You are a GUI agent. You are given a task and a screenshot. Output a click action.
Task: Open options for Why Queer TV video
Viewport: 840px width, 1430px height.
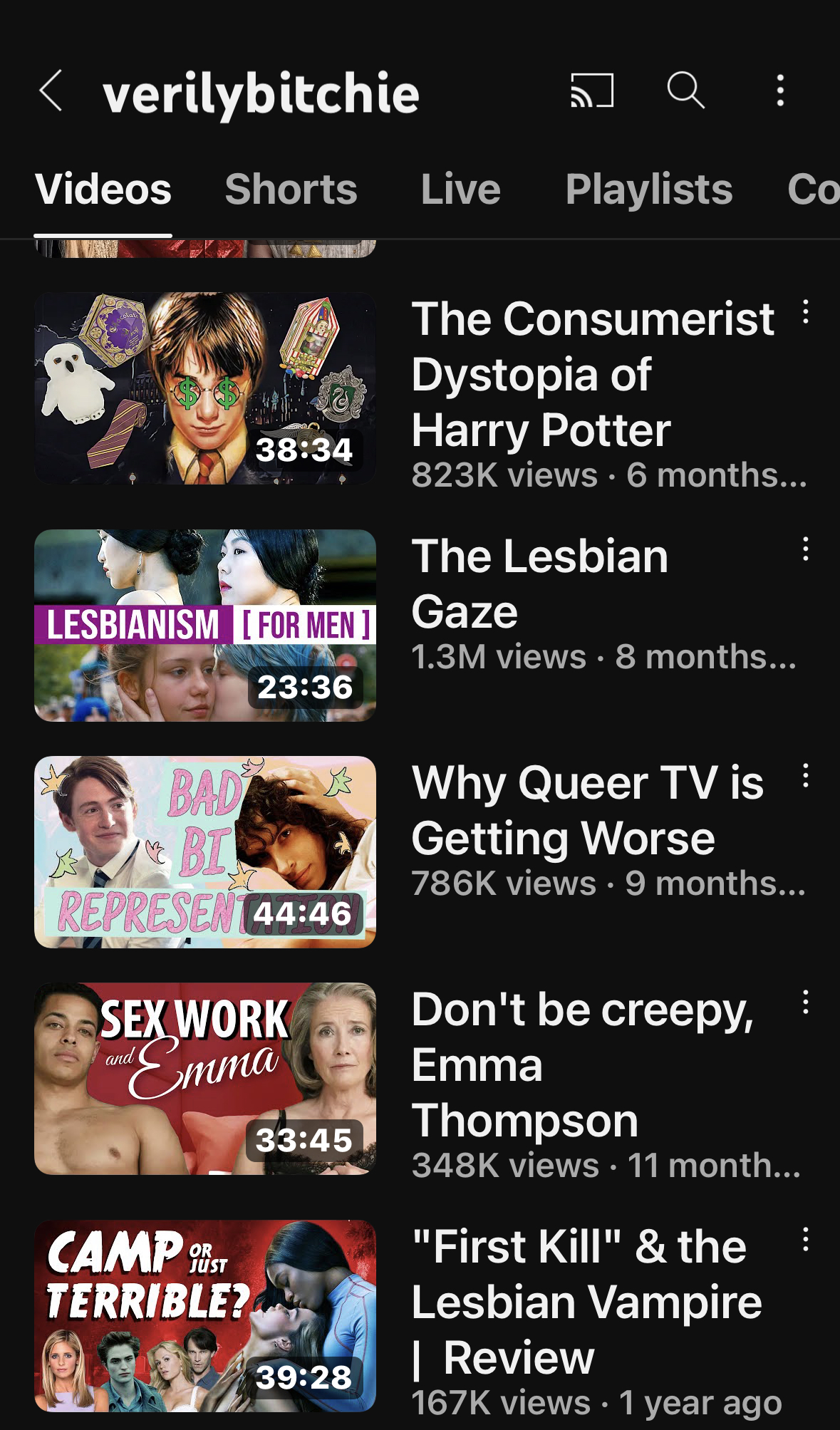805,776
